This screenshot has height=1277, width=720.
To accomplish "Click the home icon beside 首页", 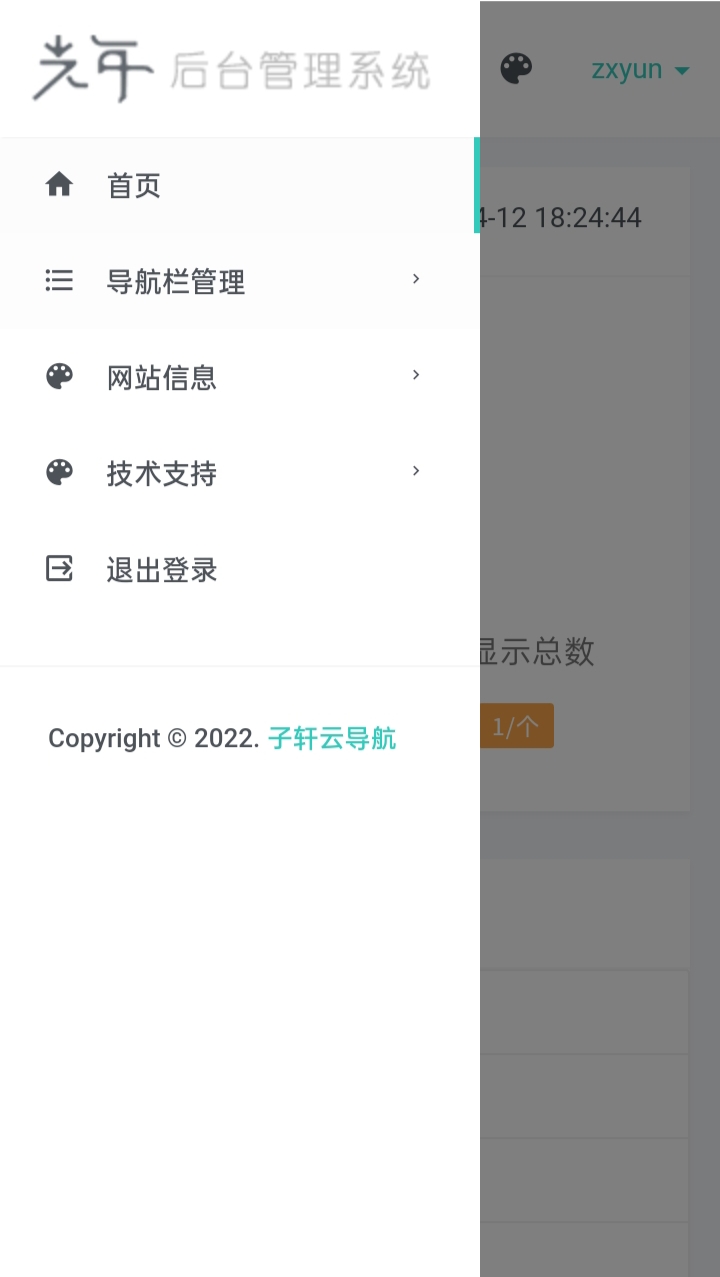I will coord(59,183).
